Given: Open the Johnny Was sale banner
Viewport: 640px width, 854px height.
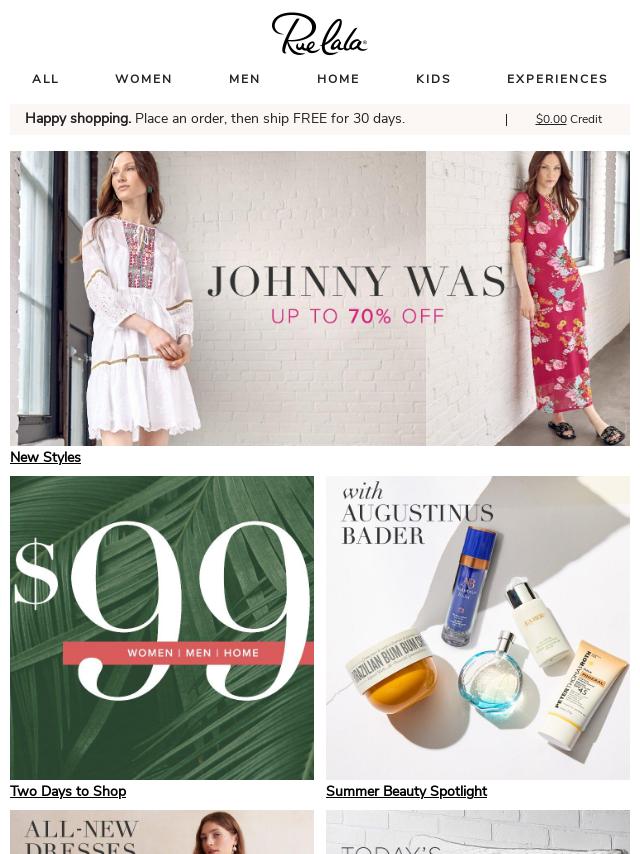Looking at the screenshot, I should (320, 298).
